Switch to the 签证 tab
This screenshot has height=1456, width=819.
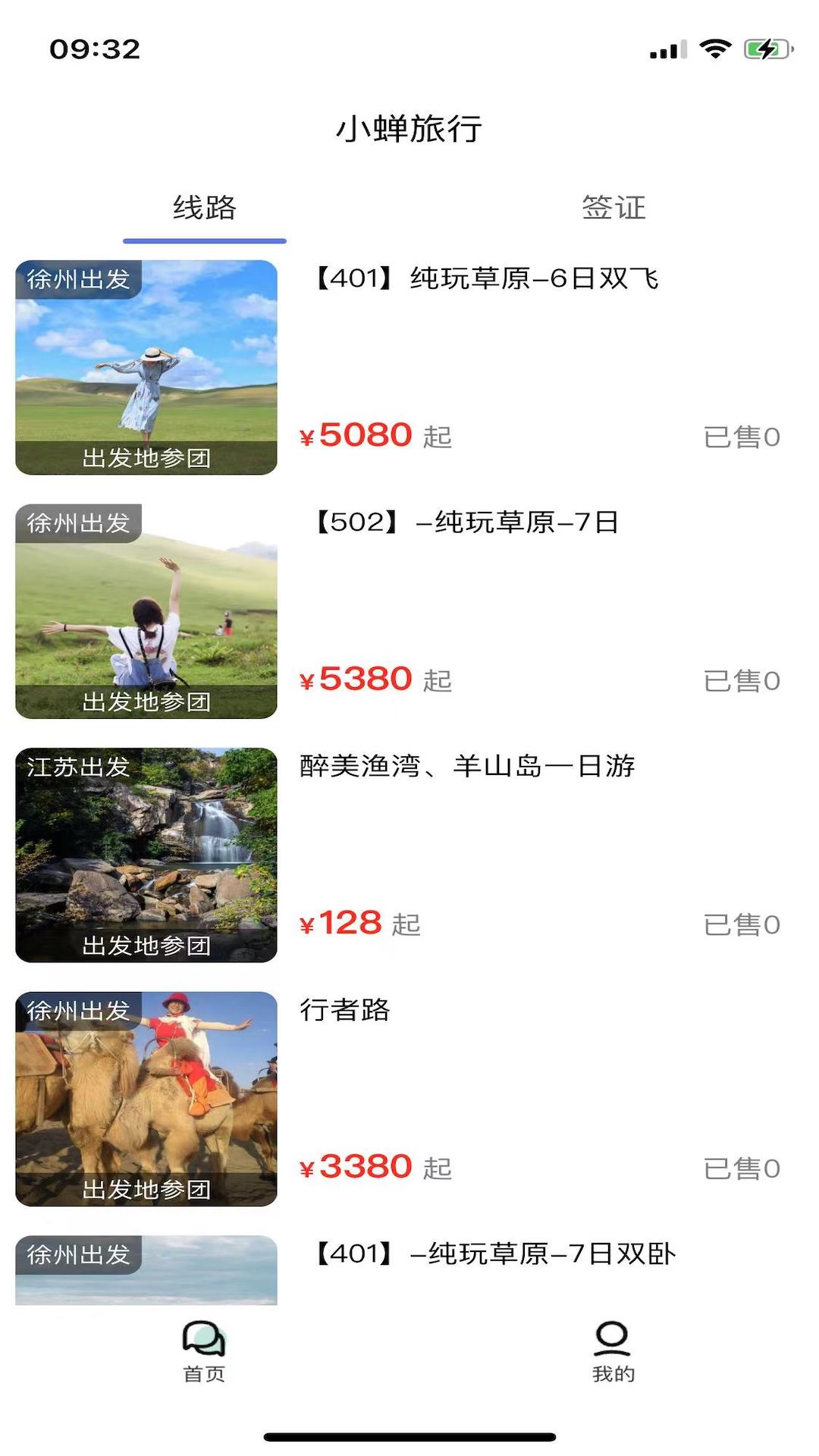[x=611, y=208]
